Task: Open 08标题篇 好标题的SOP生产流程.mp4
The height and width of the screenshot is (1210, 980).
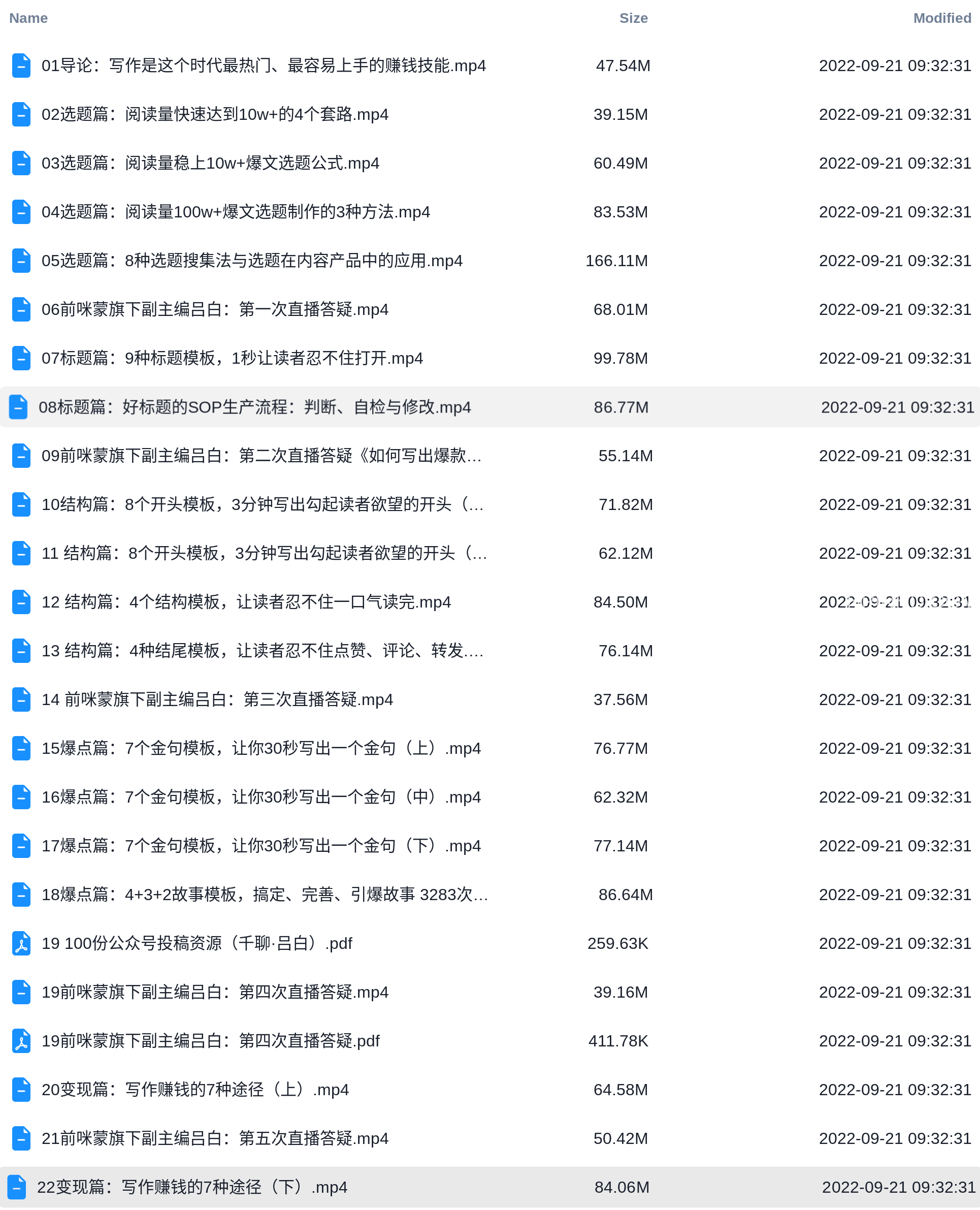Action: (254, 407)
